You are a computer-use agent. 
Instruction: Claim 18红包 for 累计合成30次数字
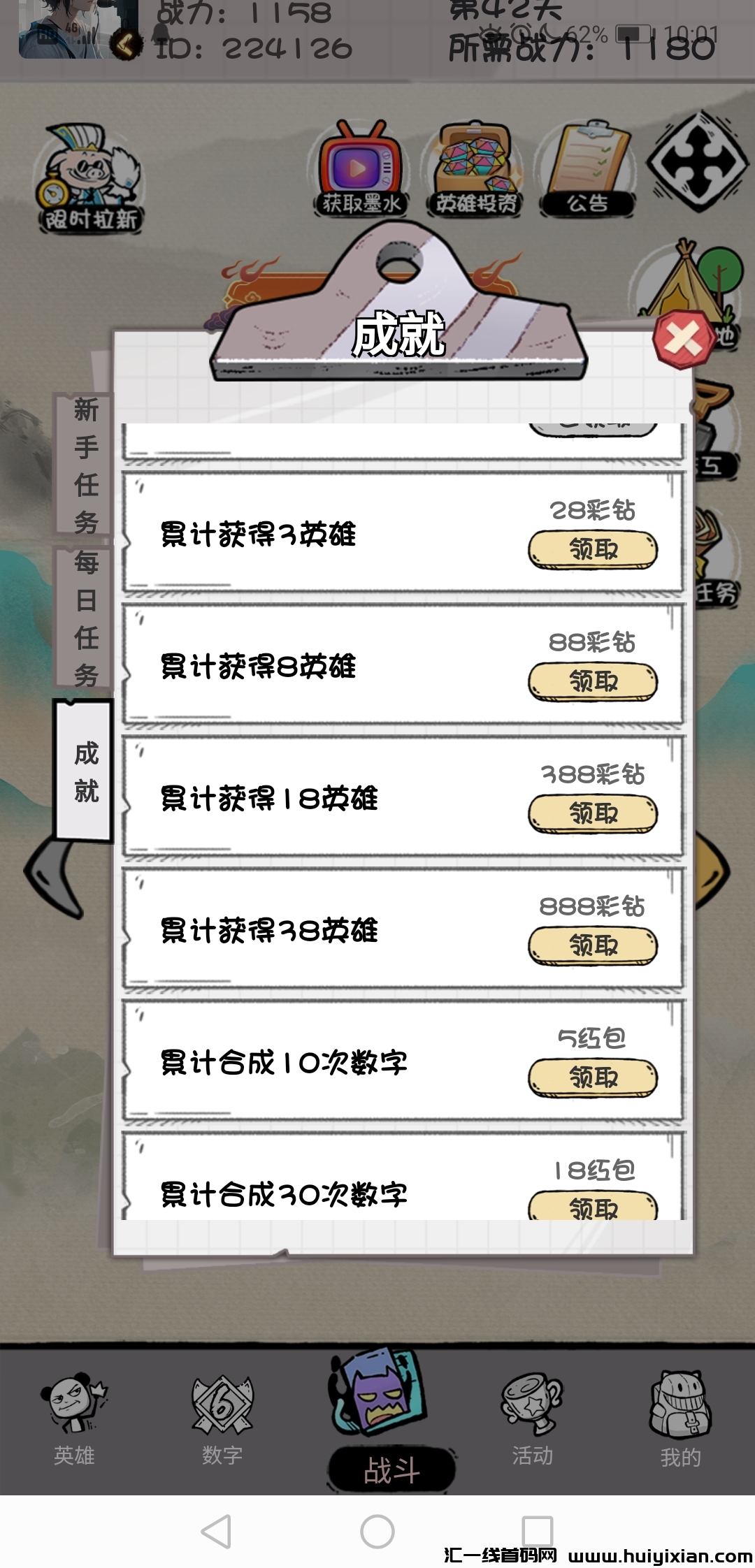(x=593, y=1207)
